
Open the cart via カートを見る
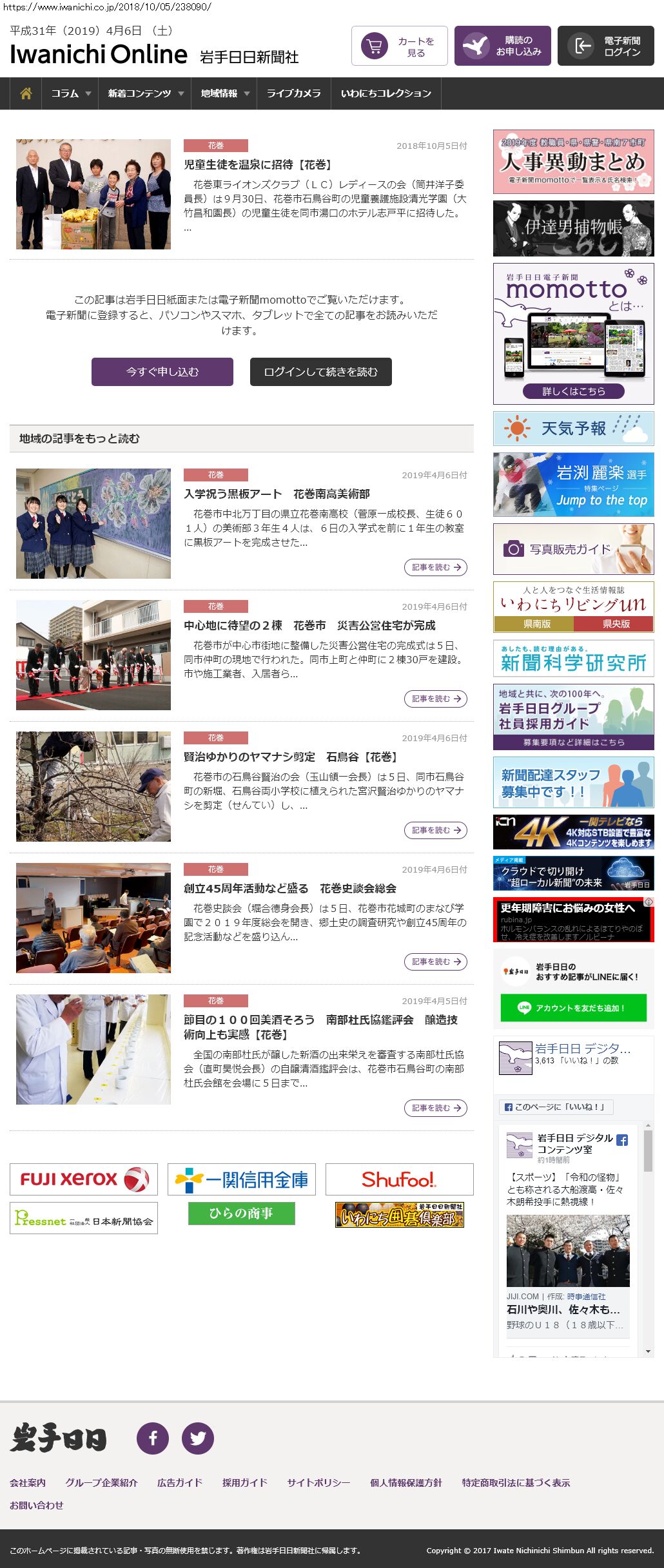coord(399,46)
